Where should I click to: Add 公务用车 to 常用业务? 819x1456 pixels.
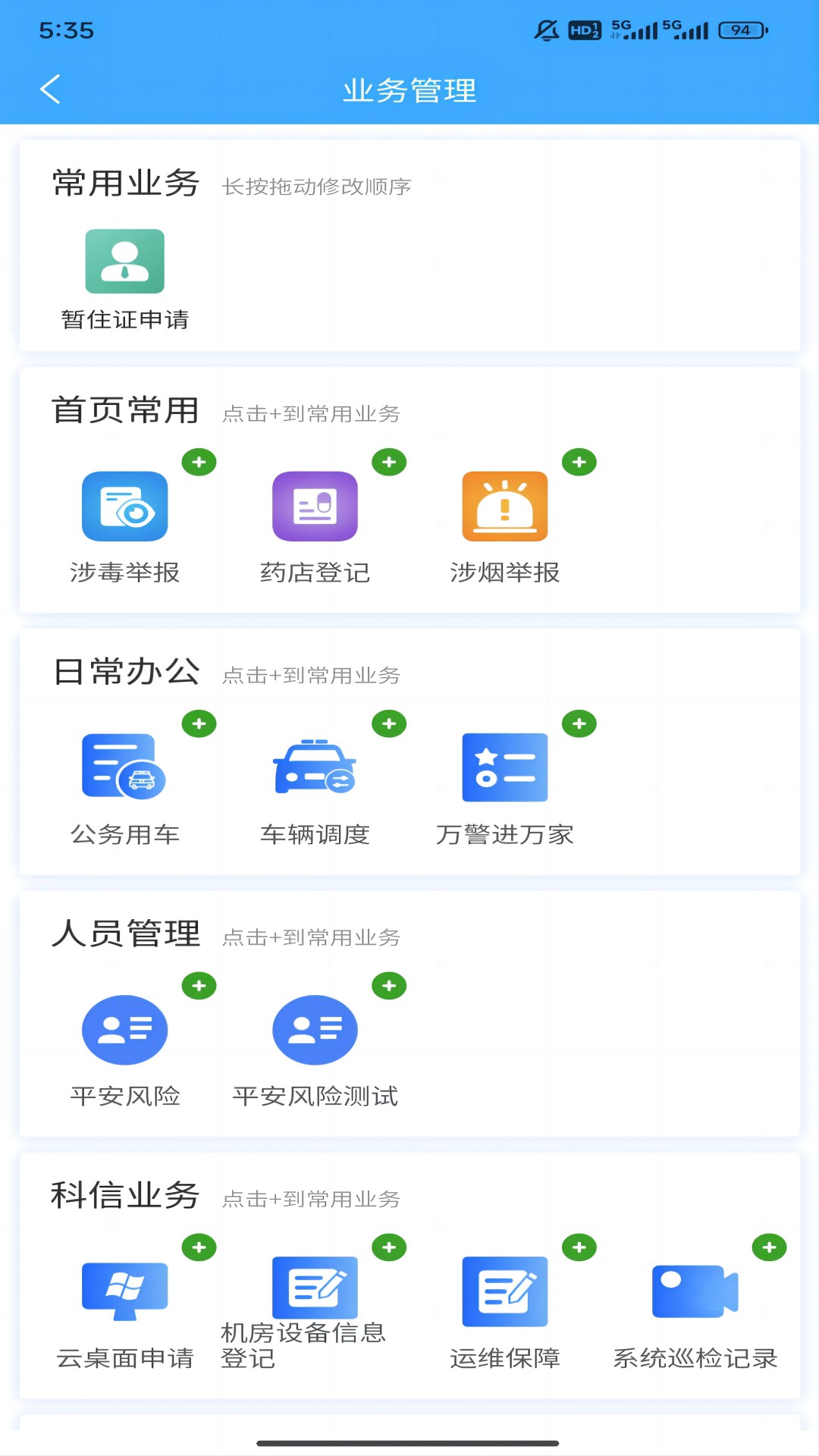(199, 723)
